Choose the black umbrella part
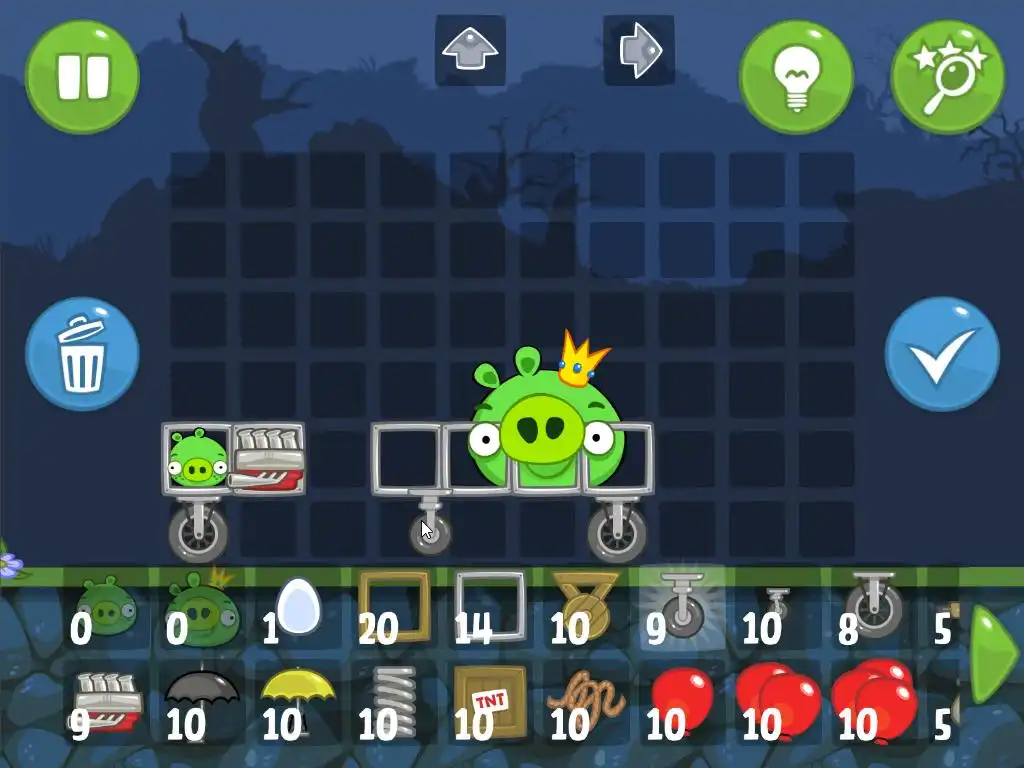This screenshot has height=768, width=1024. 201,700
